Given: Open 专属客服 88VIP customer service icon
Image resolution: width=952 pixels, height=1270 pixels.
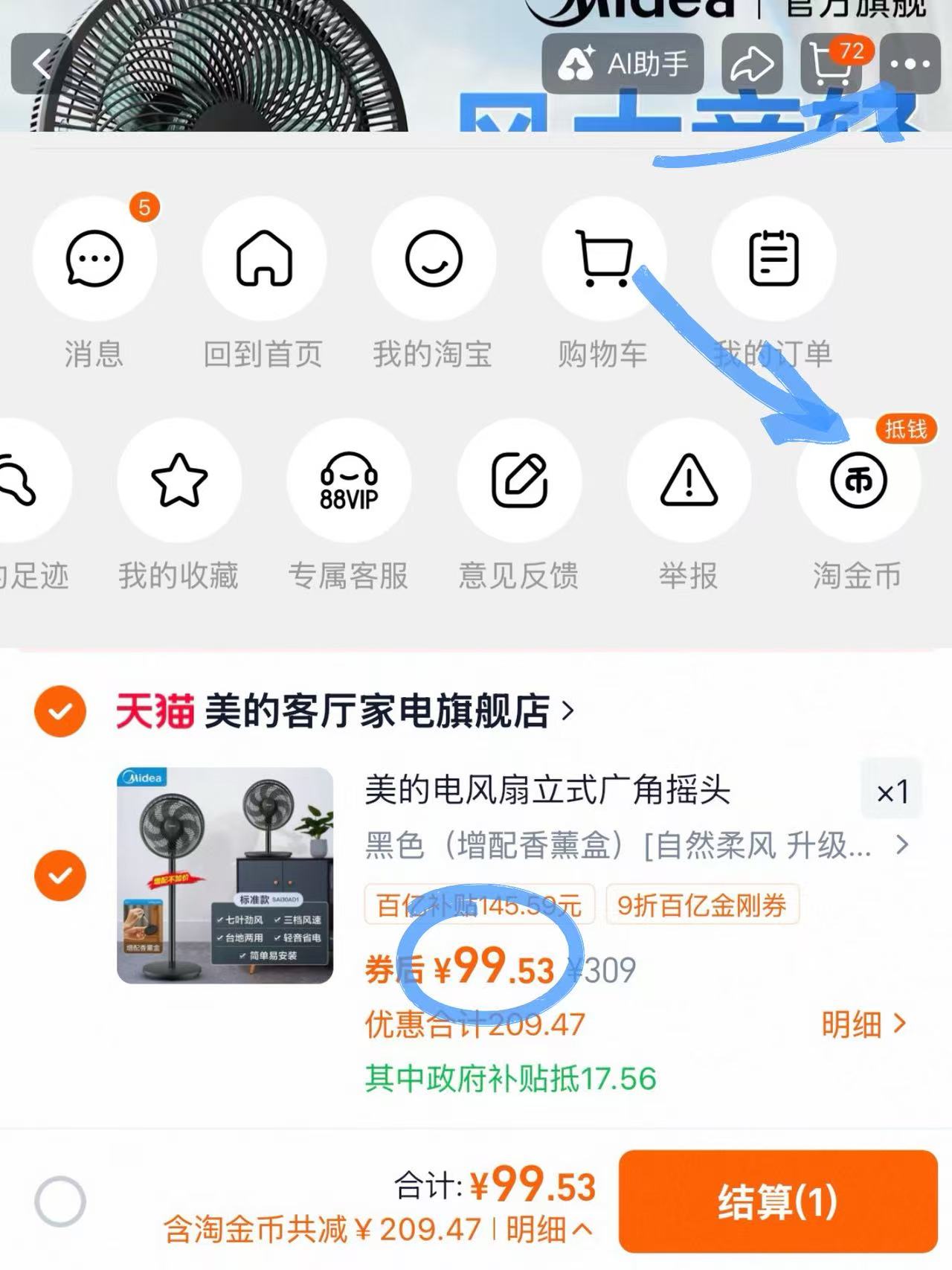Looking at the screenshot, I should (x=348, y=481).
